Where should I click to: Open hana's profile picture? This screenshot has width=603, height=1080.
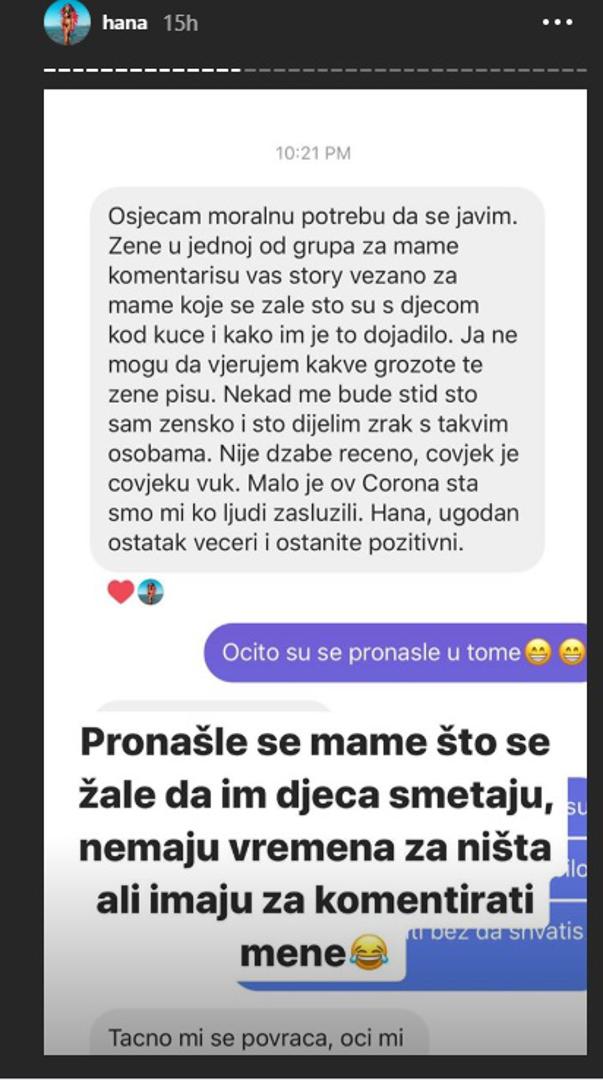point(66,24)
